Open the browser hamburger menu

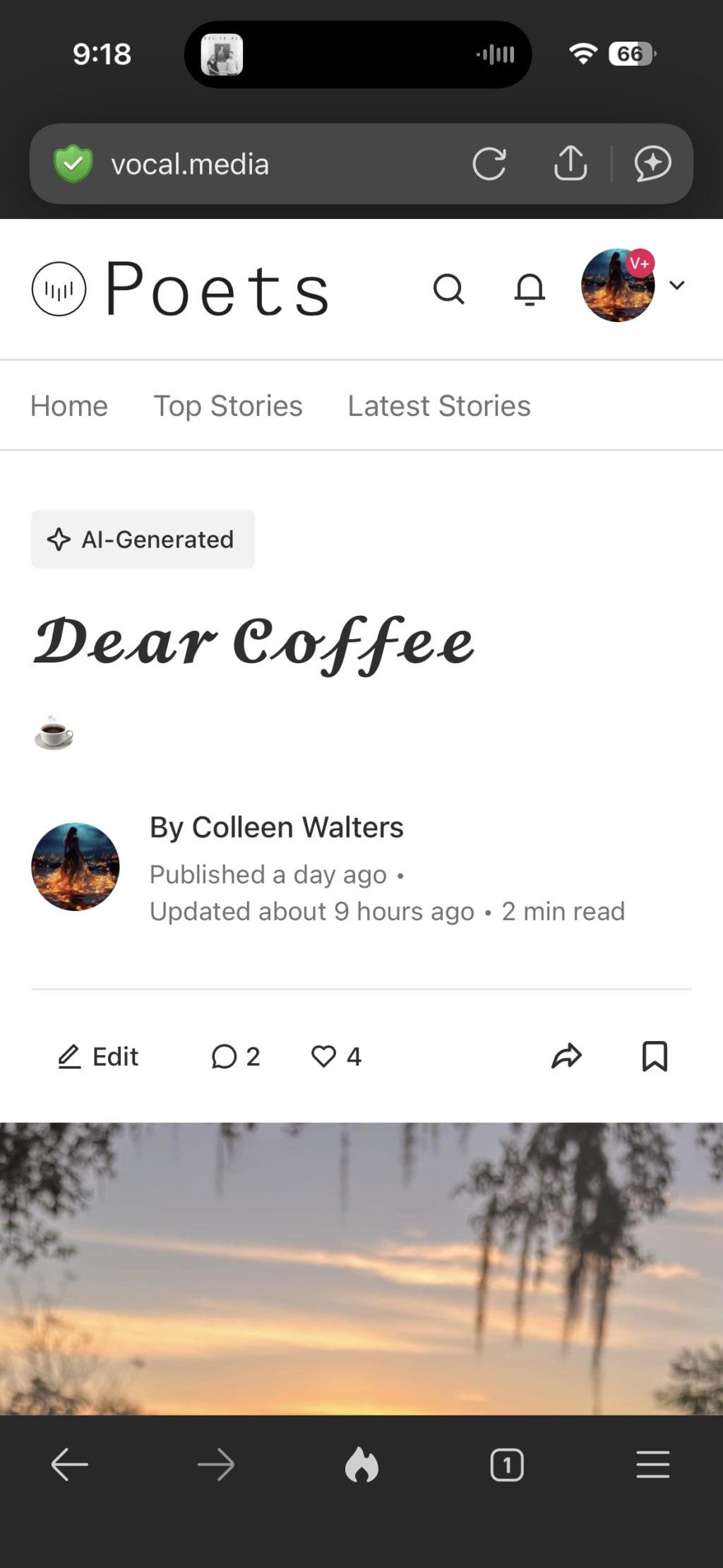point(652,1464)
